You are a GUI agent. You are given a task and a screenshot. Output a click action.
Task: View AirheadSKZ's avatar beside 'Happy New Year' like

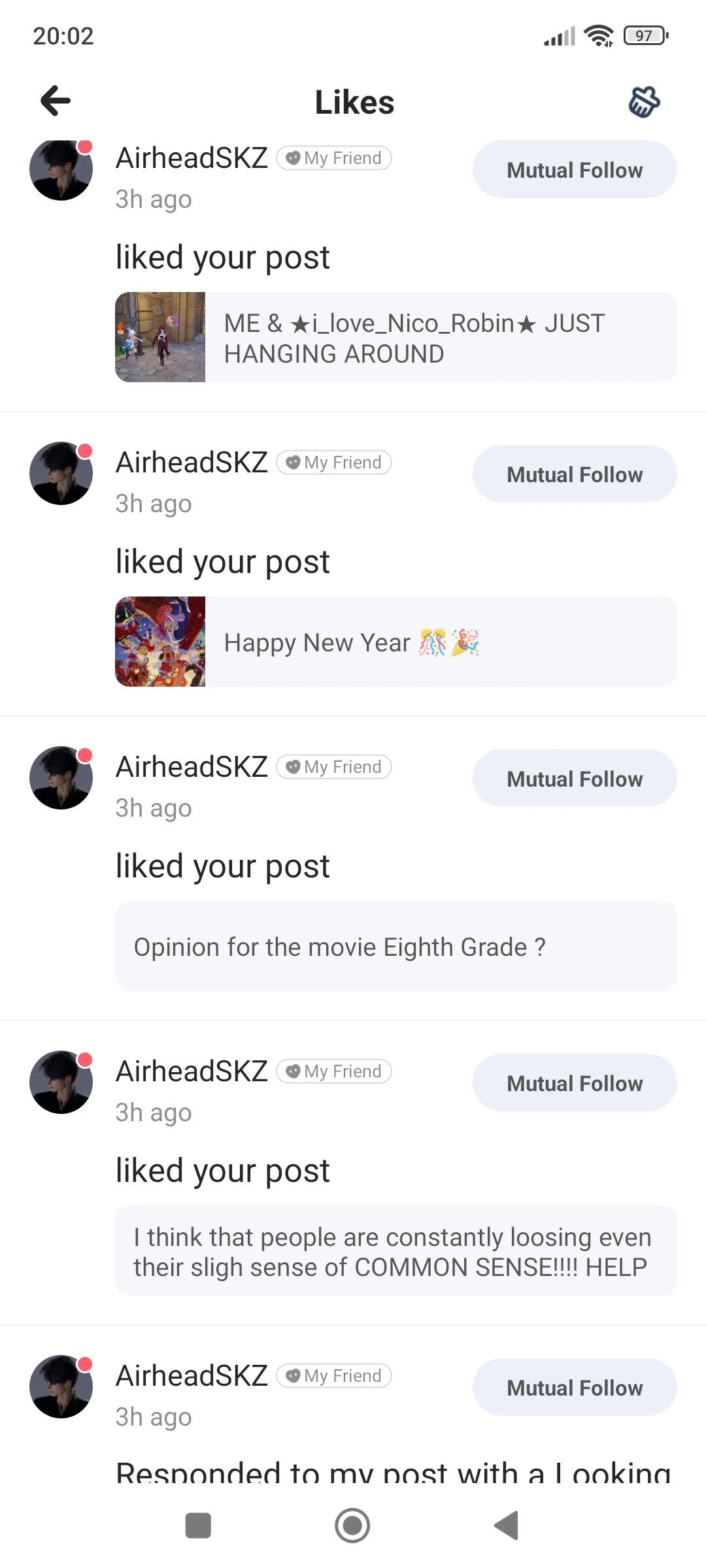tap(61, 474)
